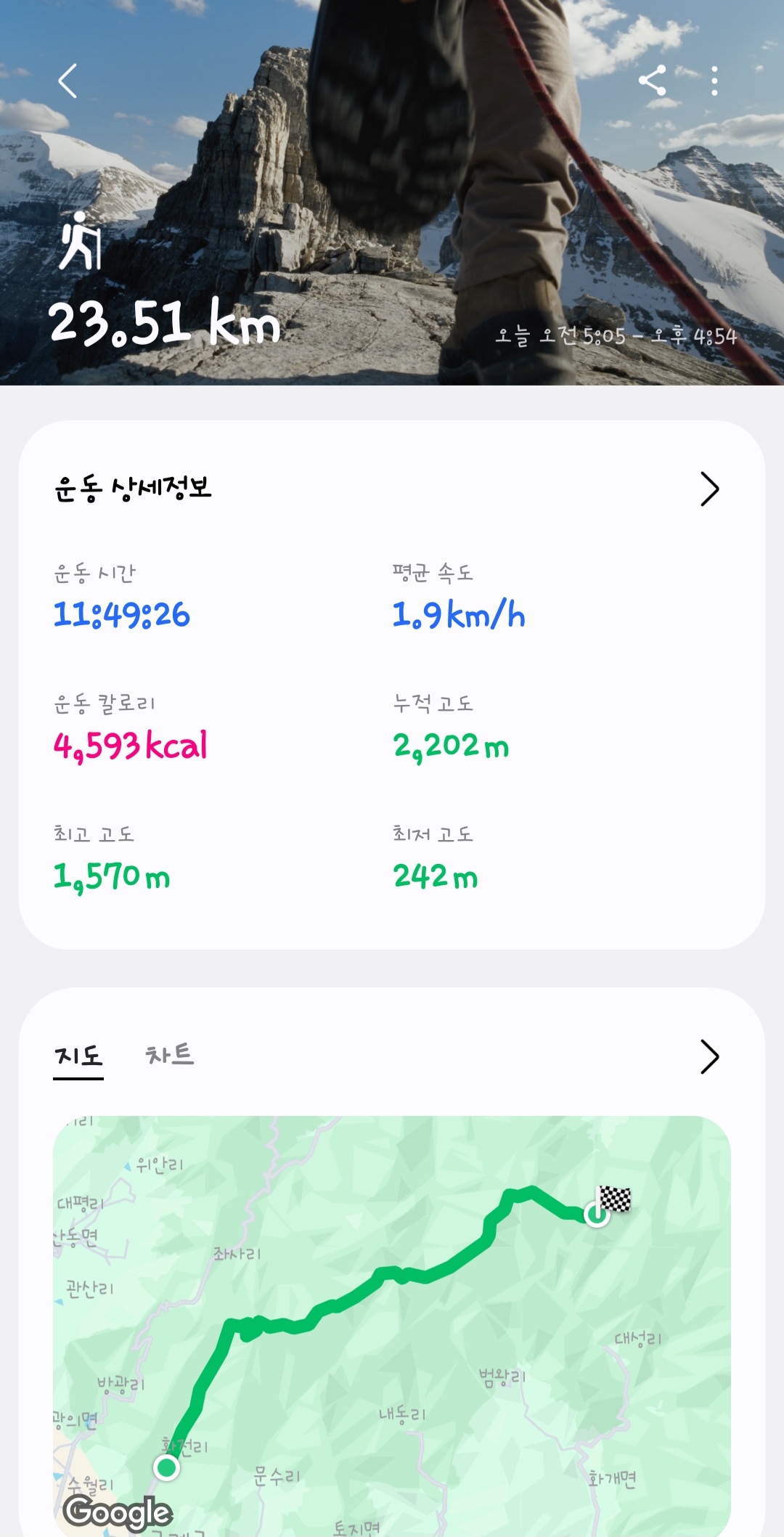Go back using the top-left arrow
Screen dimensions: 784x1537
tap(68, 81)
